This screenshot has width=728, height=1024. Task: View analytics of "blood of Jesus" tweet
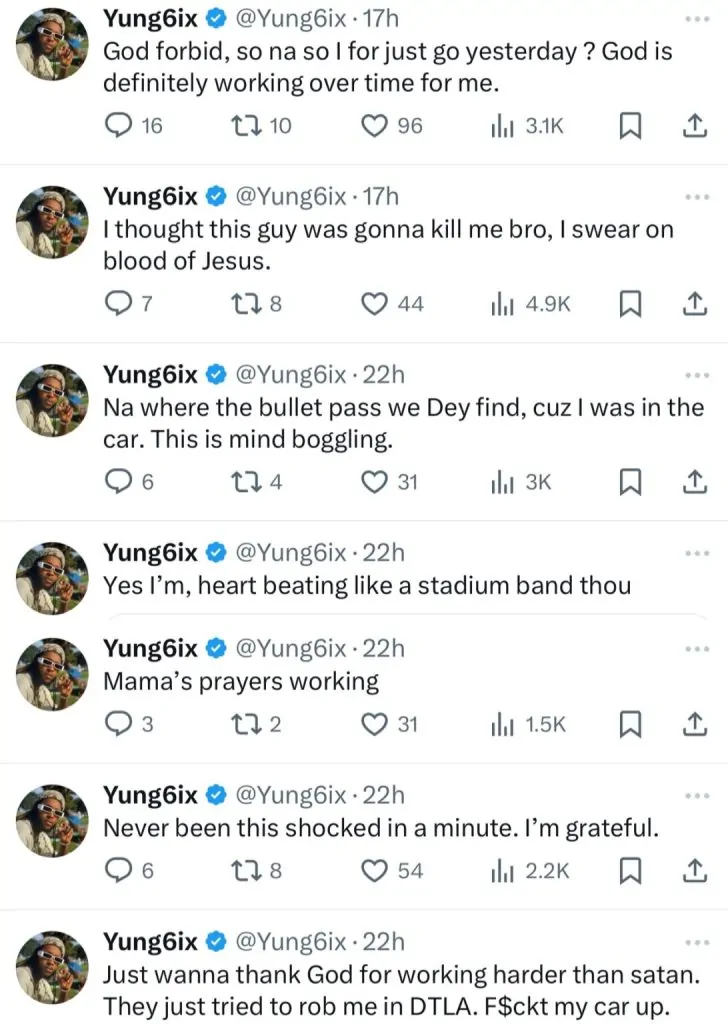503,304
